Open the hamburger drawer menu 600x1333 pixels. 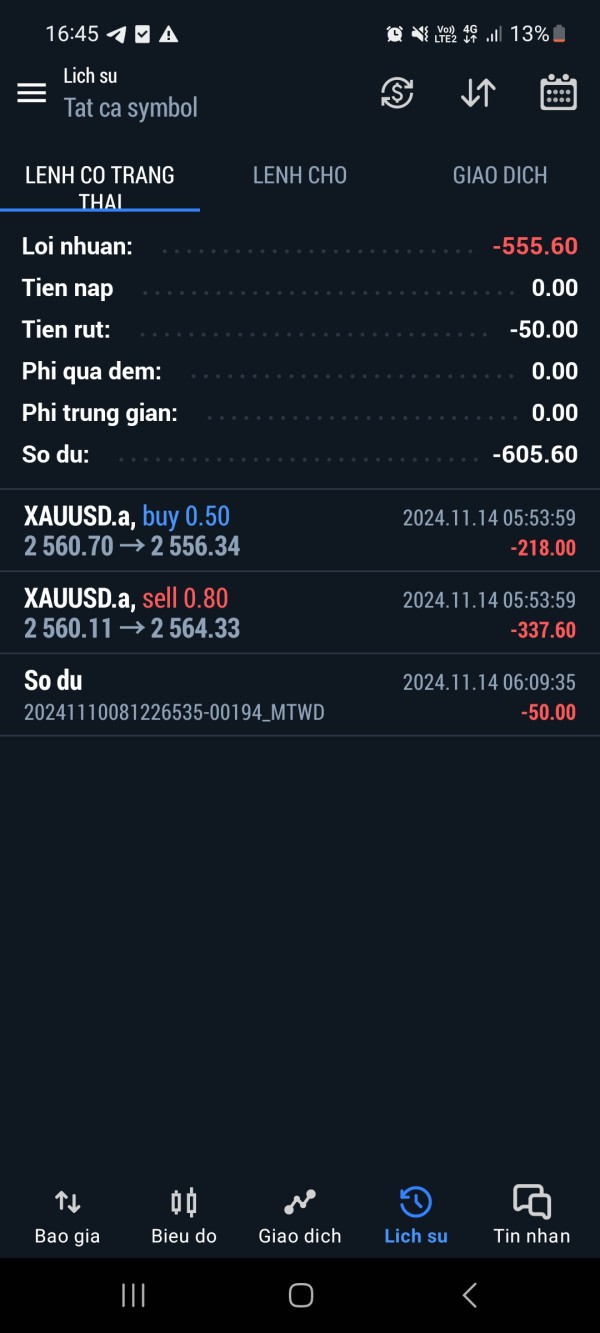click(x=32, y=93)
